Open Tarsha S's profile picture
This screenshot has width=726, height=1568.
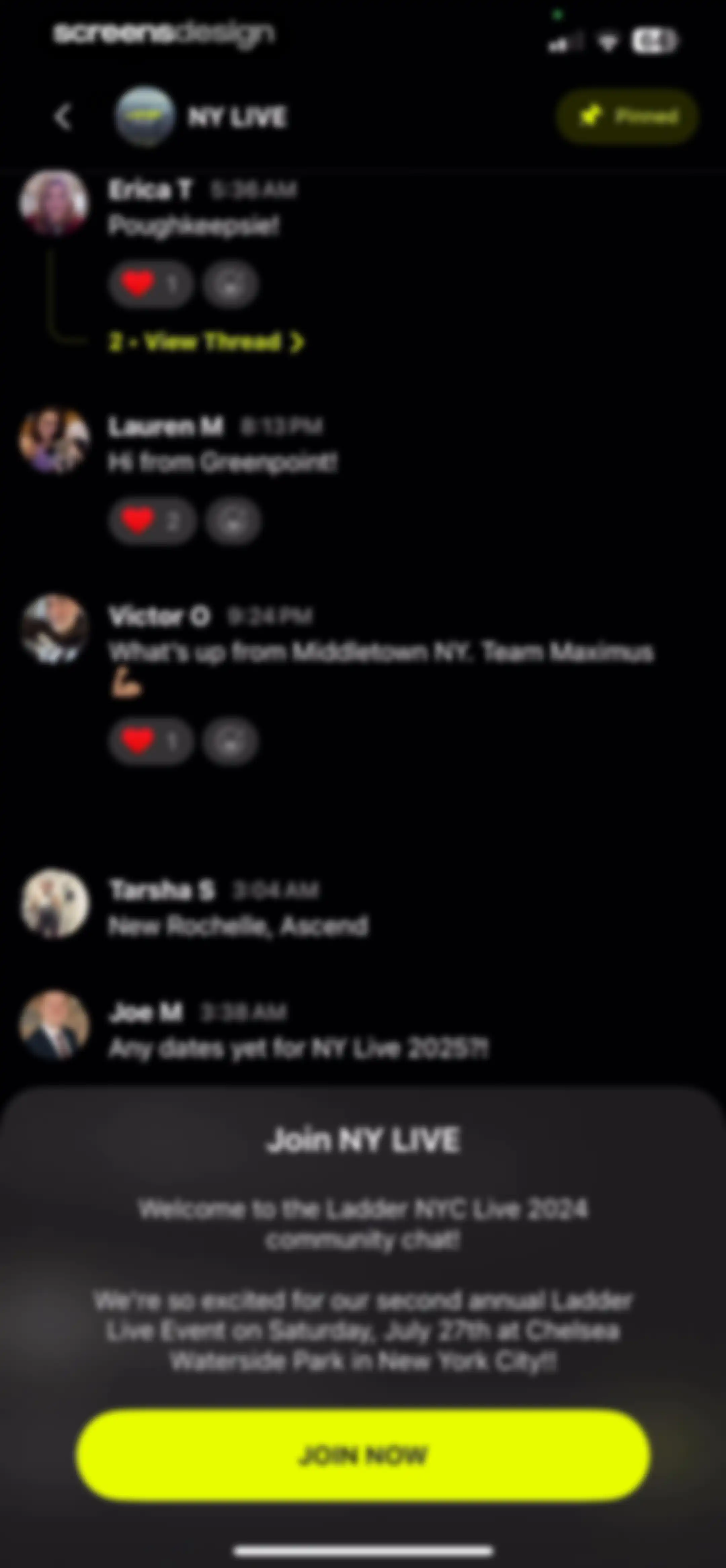[x=55, y=903]
